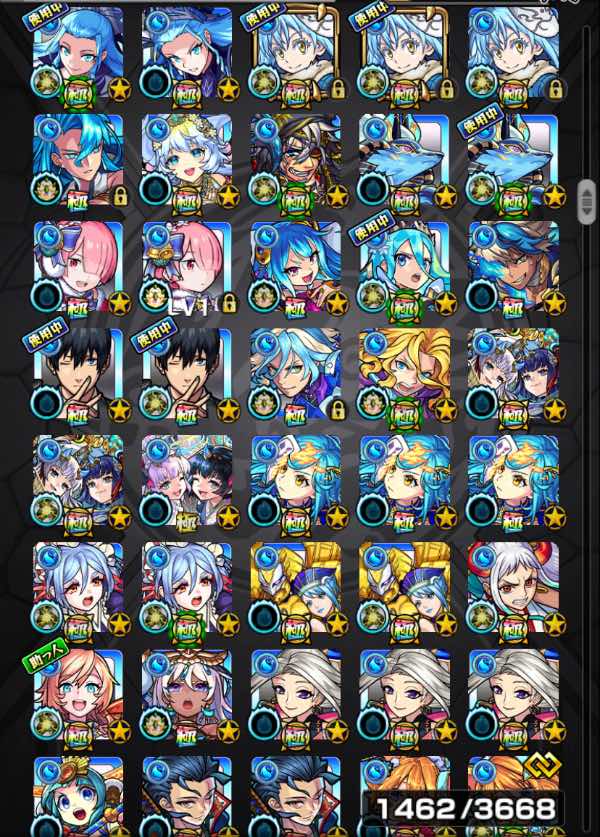Choose the blonde long-haired character tile
This screenshot has width=600, height=837.
[x=404, y=372]
